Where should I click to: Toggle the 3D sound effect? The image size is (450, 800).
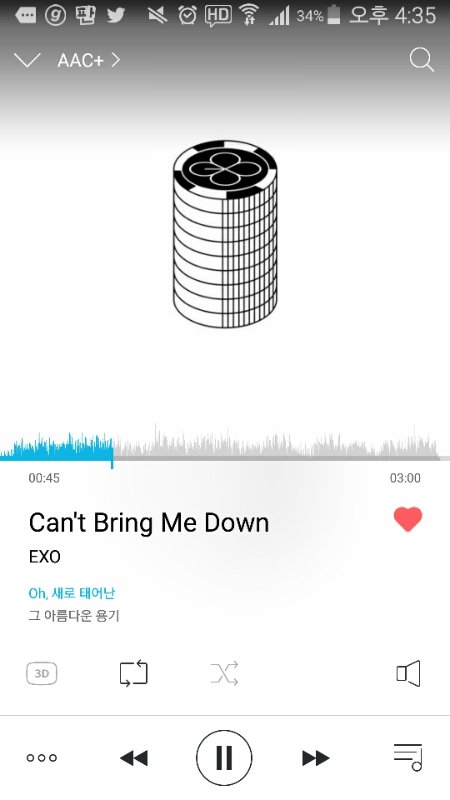coord(41,673)
